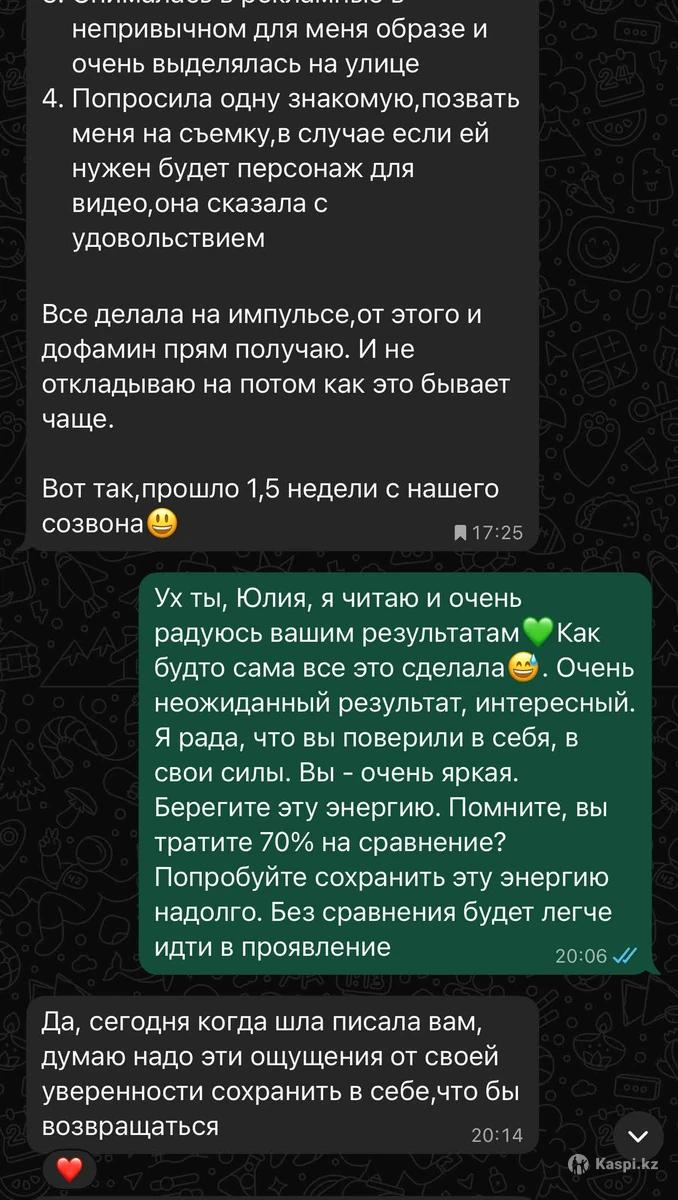The image size is (678, 1200).
Task: Open the heart reaction under the last message
Action: (x=69, y=1169)
